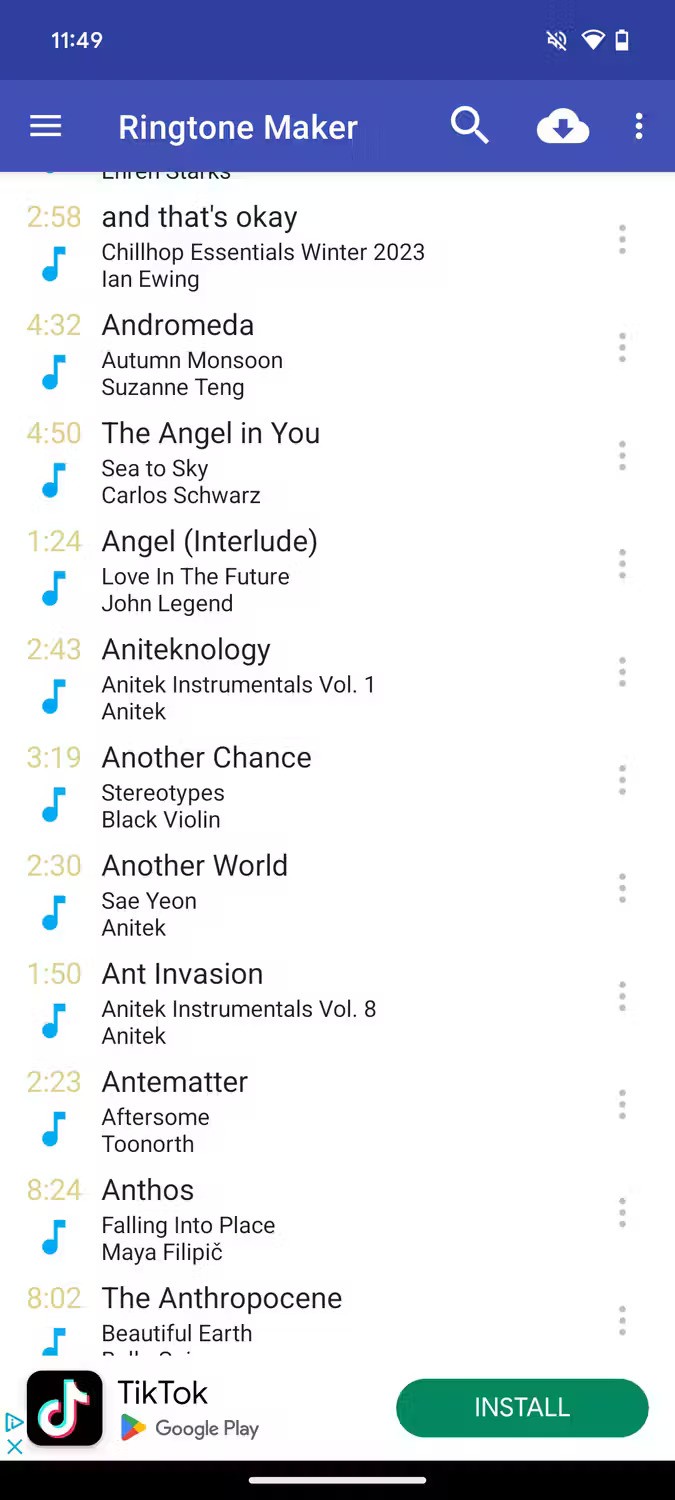Open options menu for Antematter
Viewport: 675px width, 1500px height.
(622, 1104)
